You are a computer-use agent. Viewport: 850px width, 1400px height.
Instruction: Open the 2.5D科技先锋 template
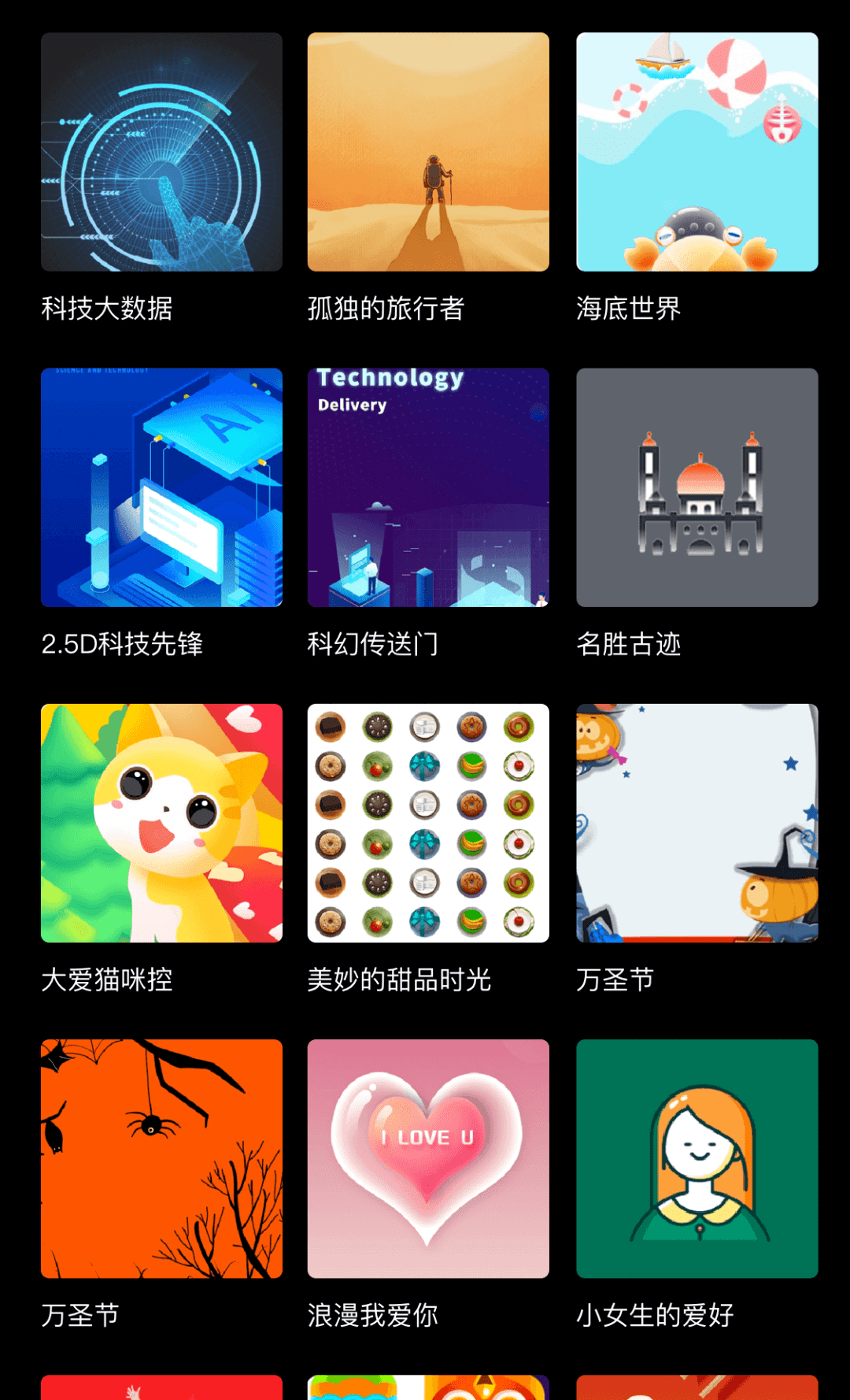click(x=161, y=487)
